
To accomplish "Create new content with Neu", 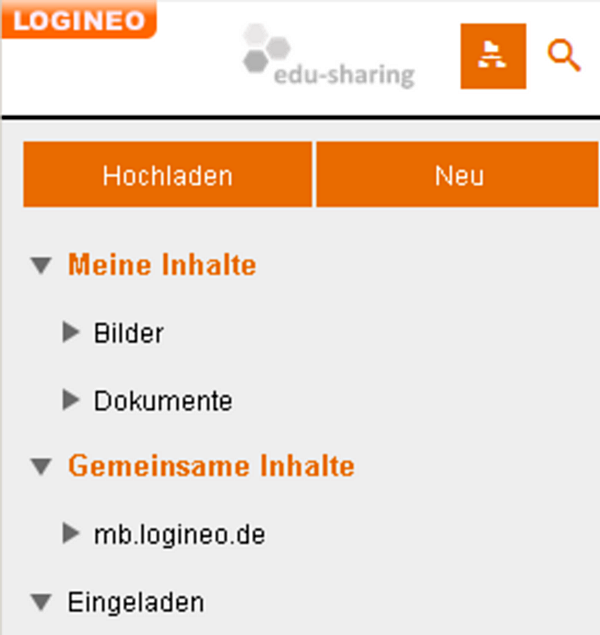I will (x=459, y=176).
